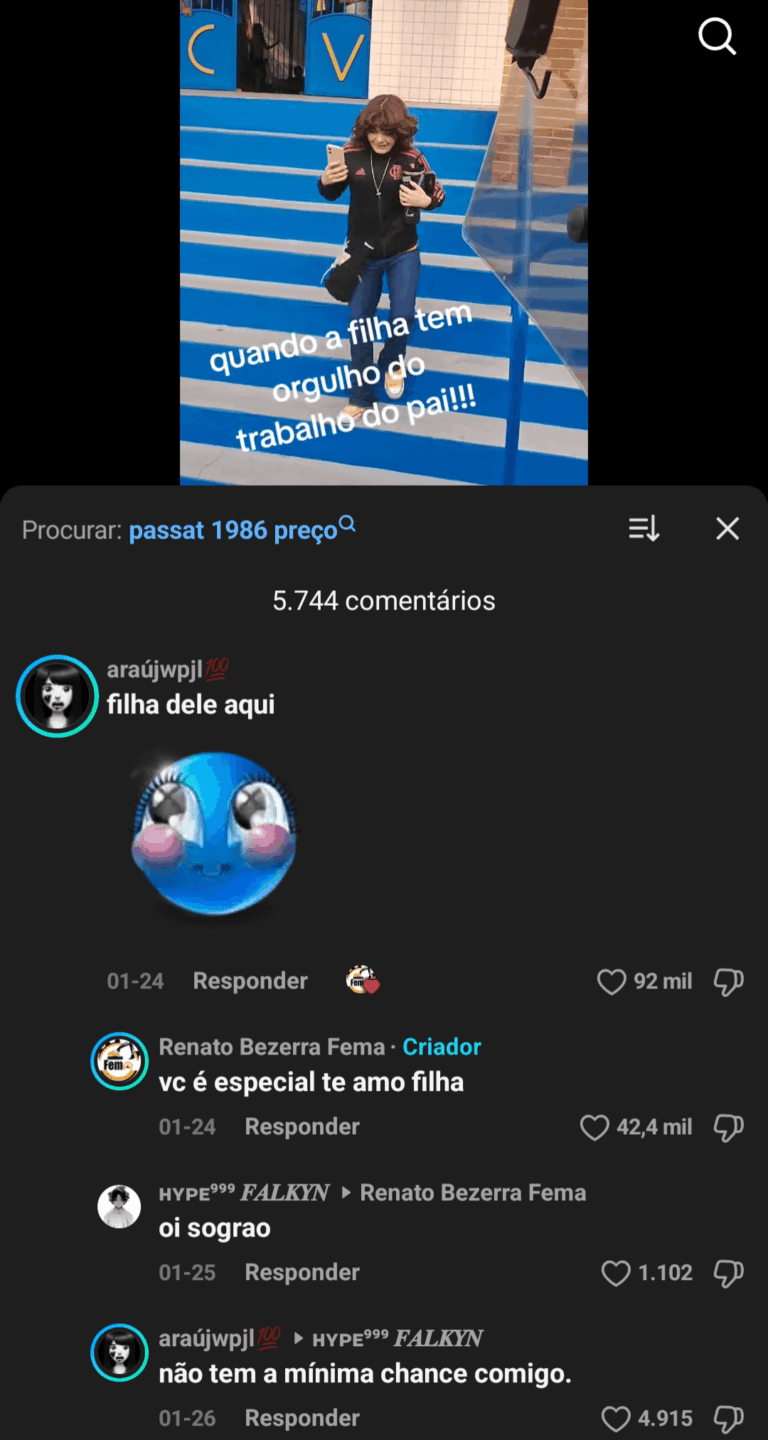Open the comment sorting options
The image size is (768, 1440).
[644, 529]
